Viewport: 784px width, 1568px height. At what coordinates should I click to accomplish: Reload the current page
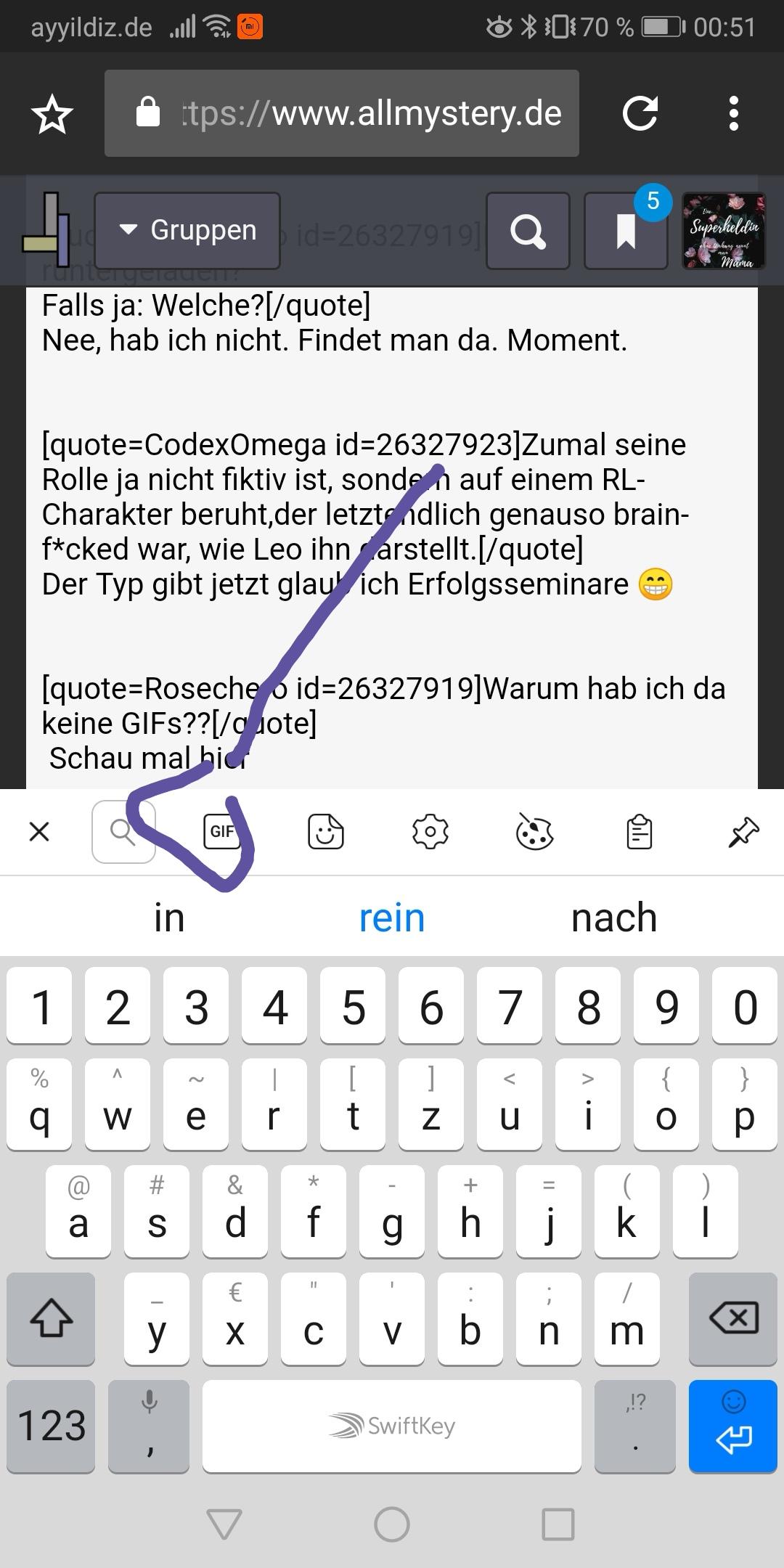point(640,113)
